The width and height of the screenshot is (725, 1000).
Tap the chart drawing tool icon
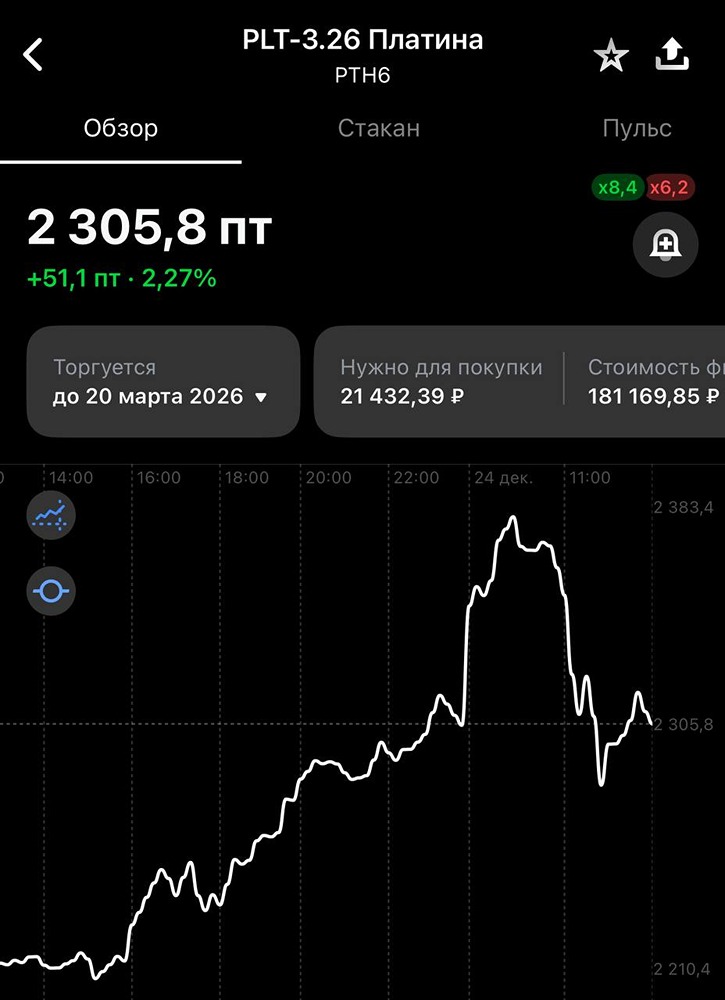point(51,591)
